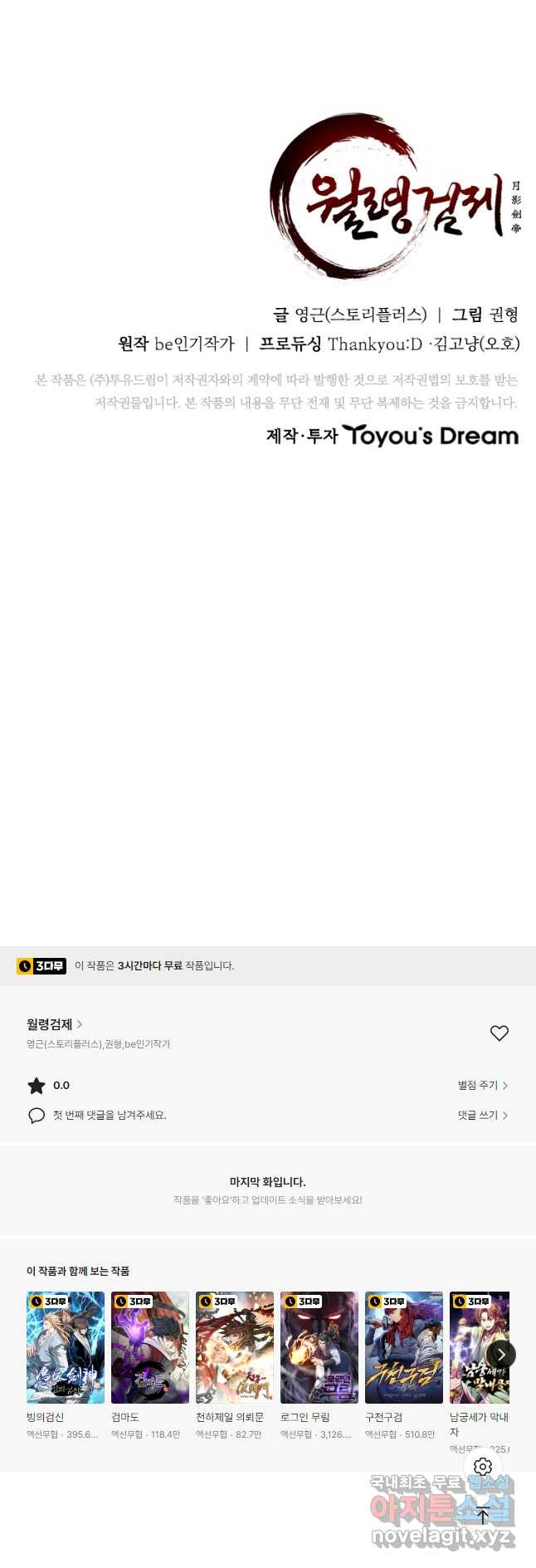Open 천하제일 의뢰문 from recommendations
Viewport: 536px width, 1568px height.
pos(235,1348)
